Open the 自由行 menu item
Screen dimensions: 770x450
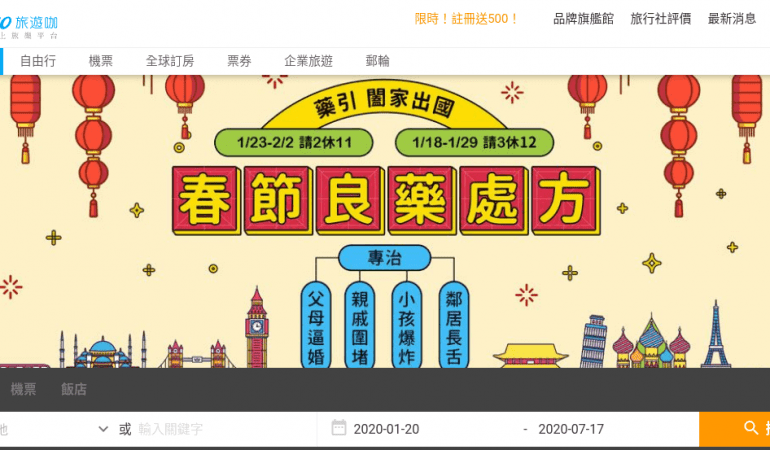[x=37, y=61]
